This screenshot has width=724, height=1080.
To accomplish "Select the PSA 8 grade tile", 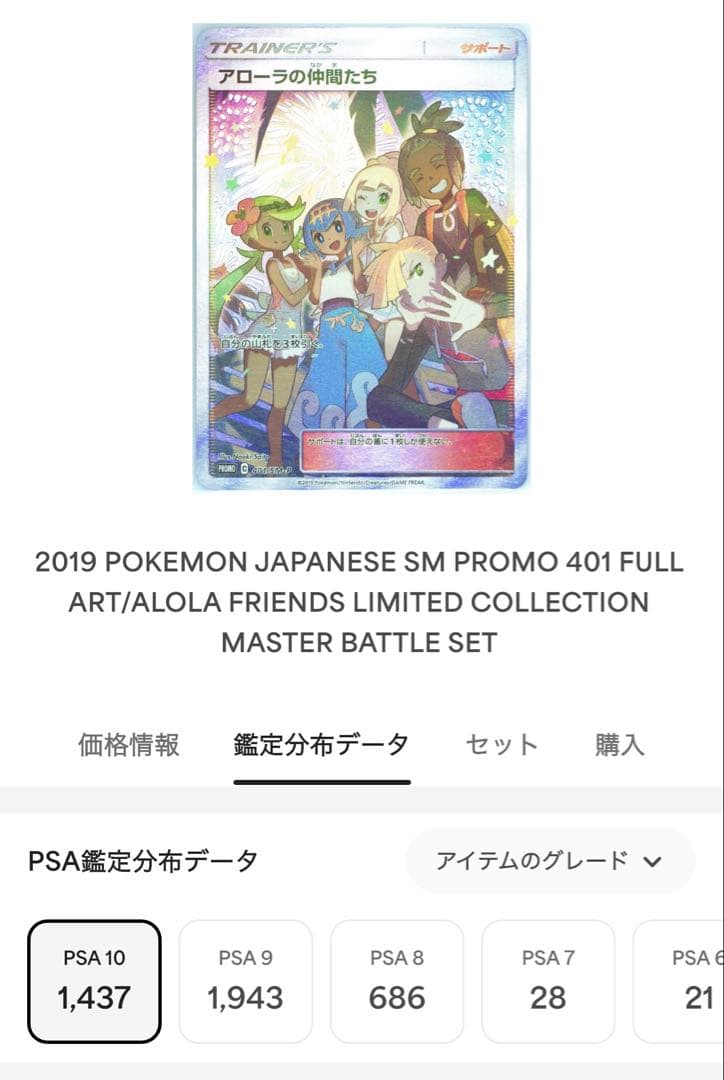I will tap(396, 979).
